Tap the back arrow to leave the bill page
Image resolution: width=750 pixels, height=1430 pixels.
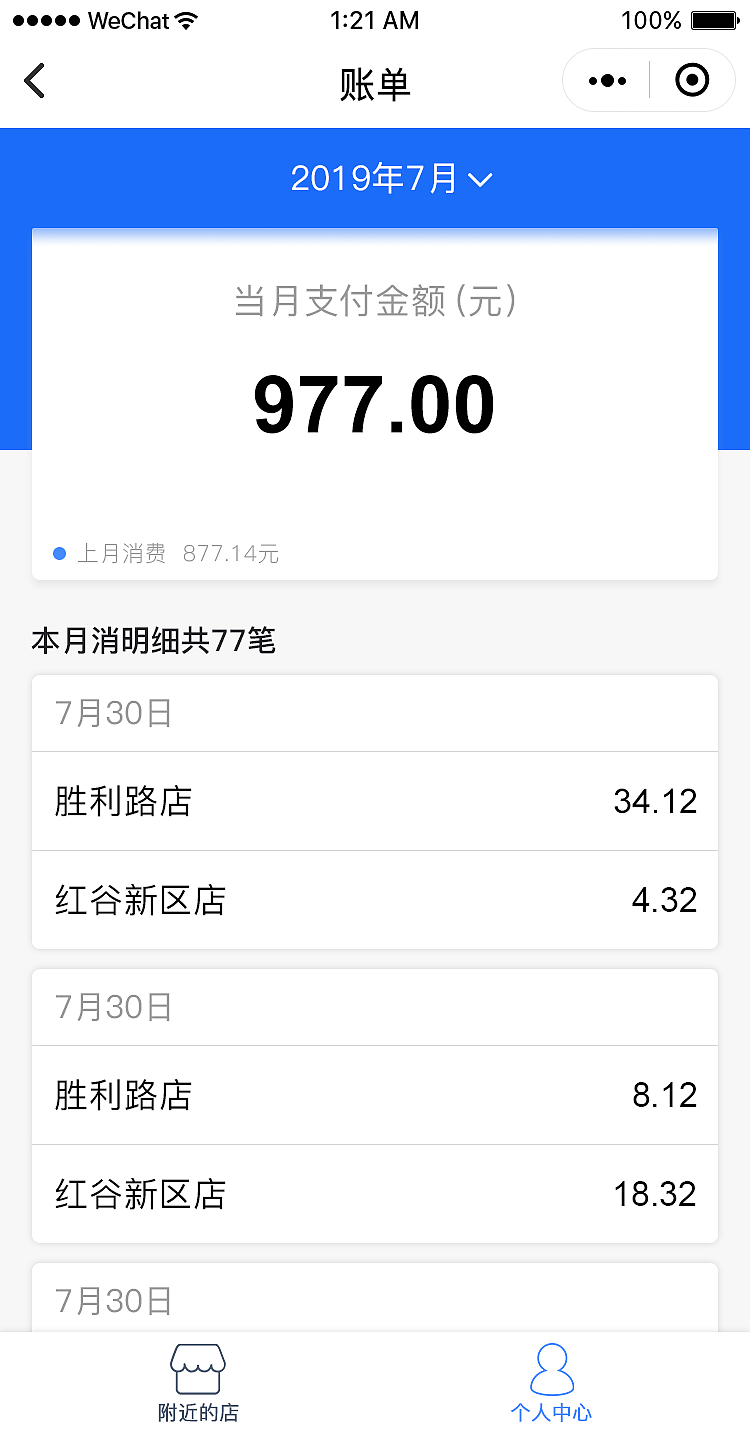(34, 80)
